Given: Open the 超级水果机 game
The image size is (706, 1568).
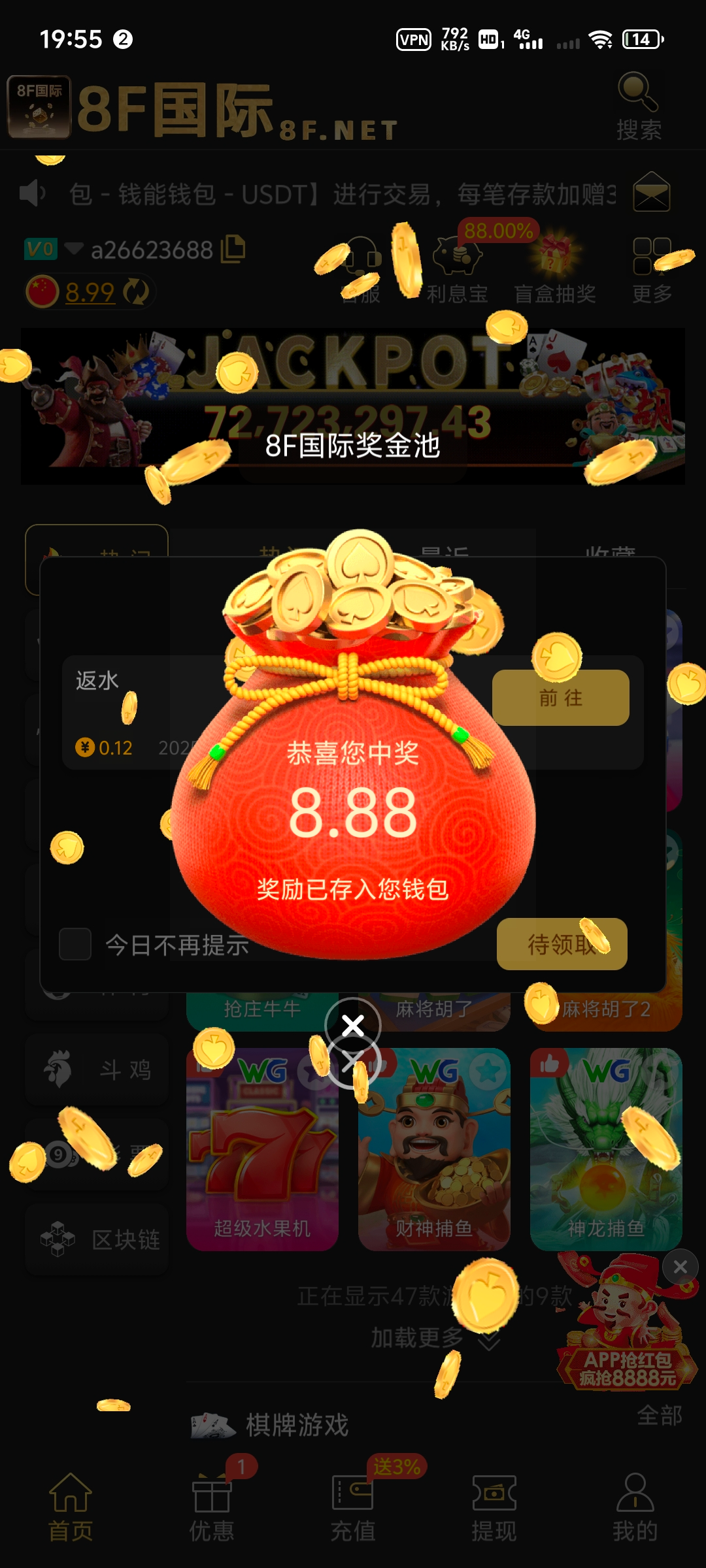Looking at the screenshot, I should pos(262,1150).
